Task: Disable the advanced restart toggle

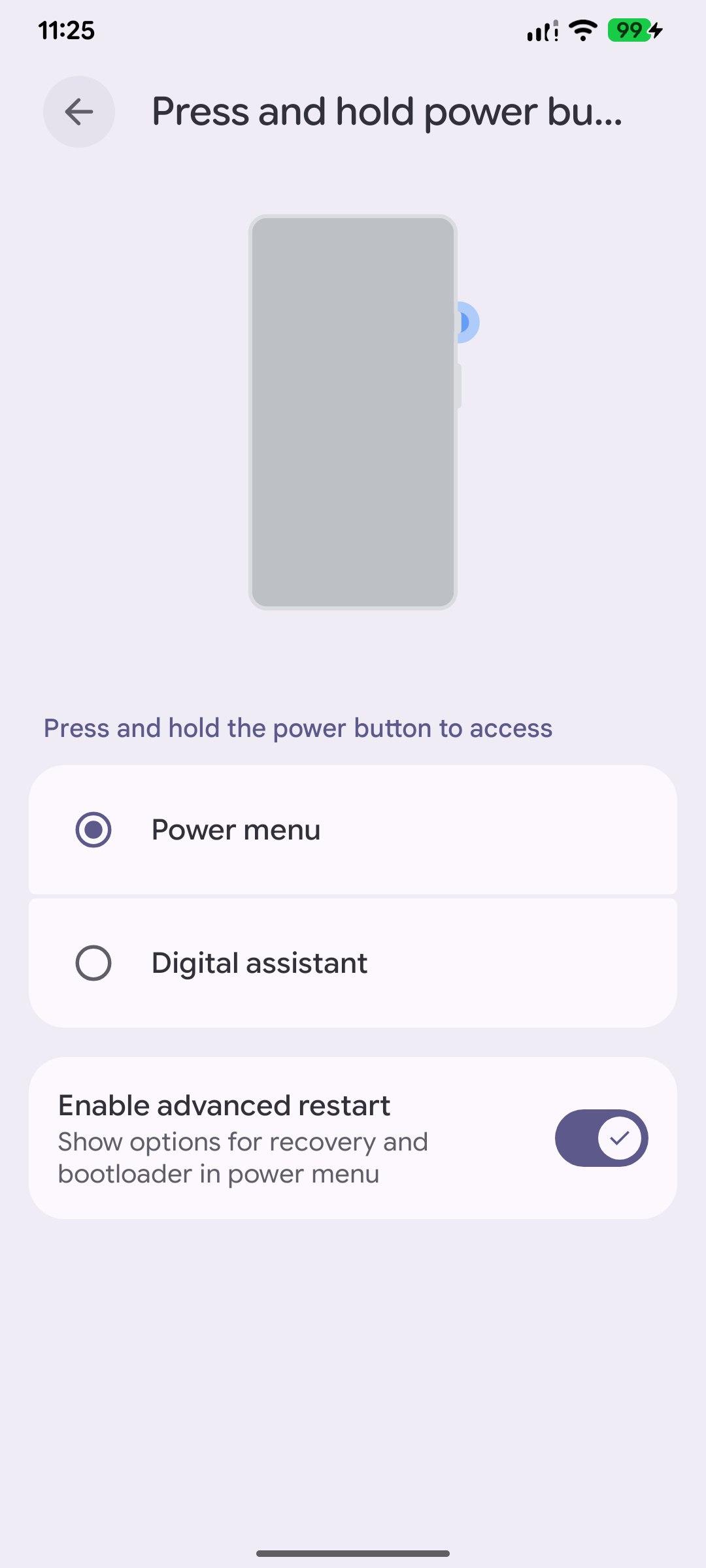Action: click(601, 1138)
